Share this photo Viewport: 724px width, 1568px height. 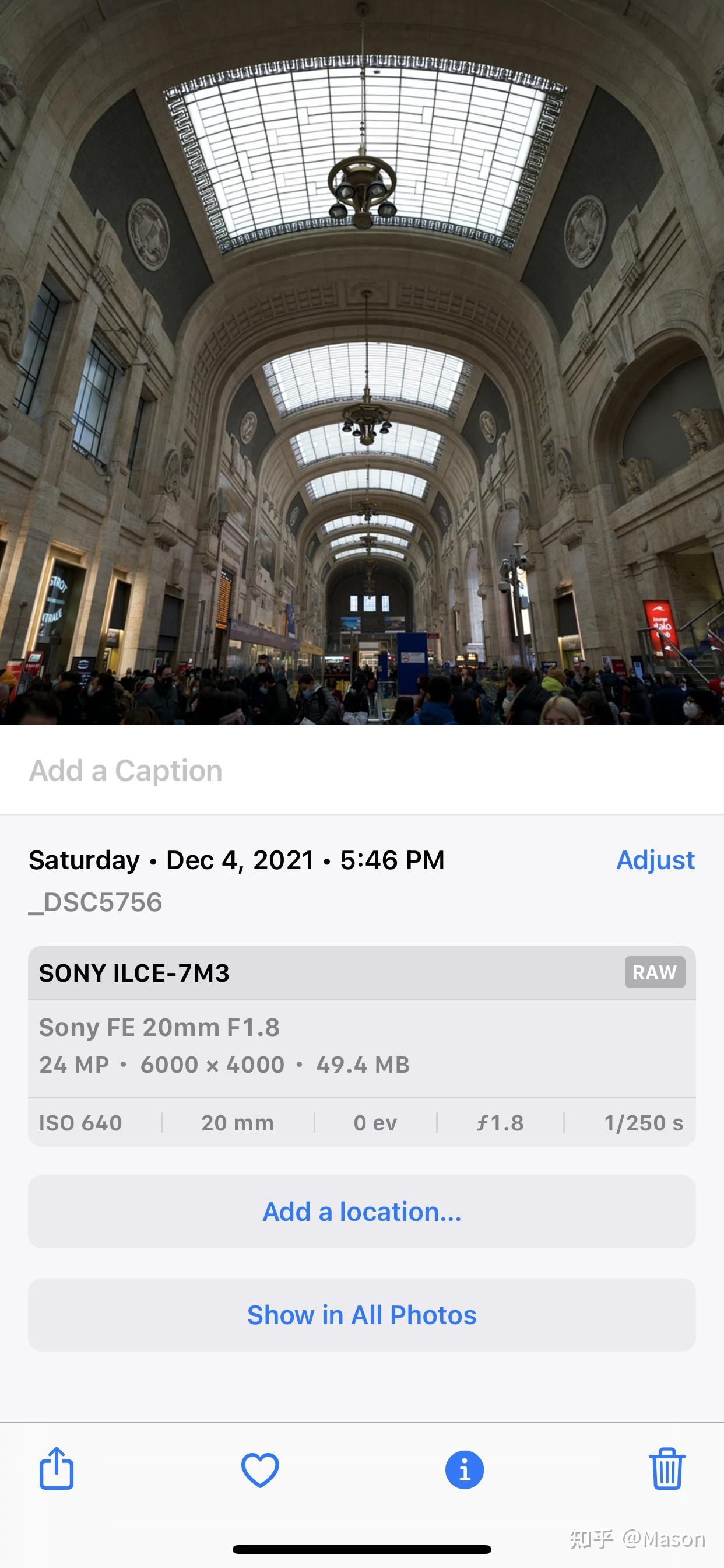coord(57,1469)
